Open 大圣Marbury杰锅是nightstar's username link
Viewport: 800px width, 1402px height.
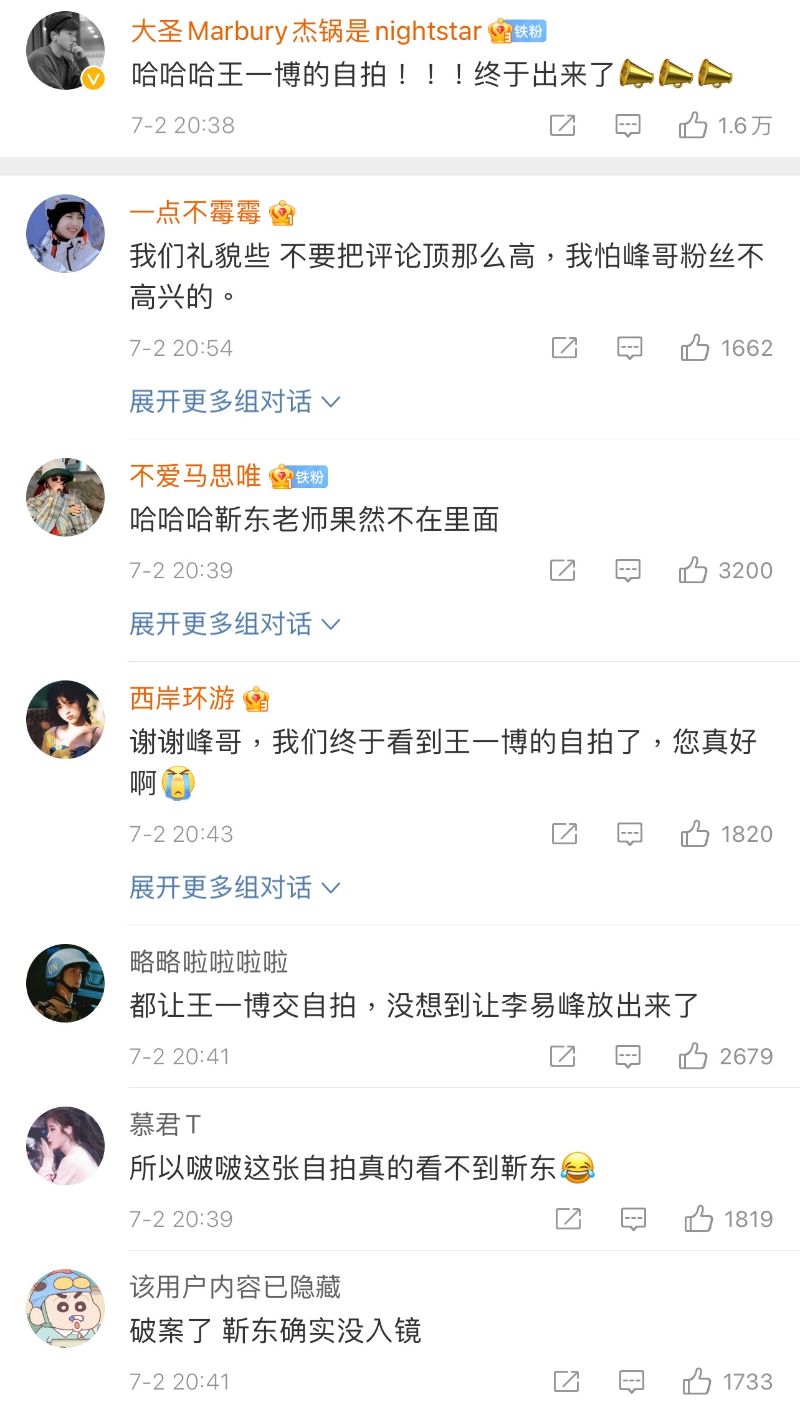pyautogui.click(x=306, y=32)
